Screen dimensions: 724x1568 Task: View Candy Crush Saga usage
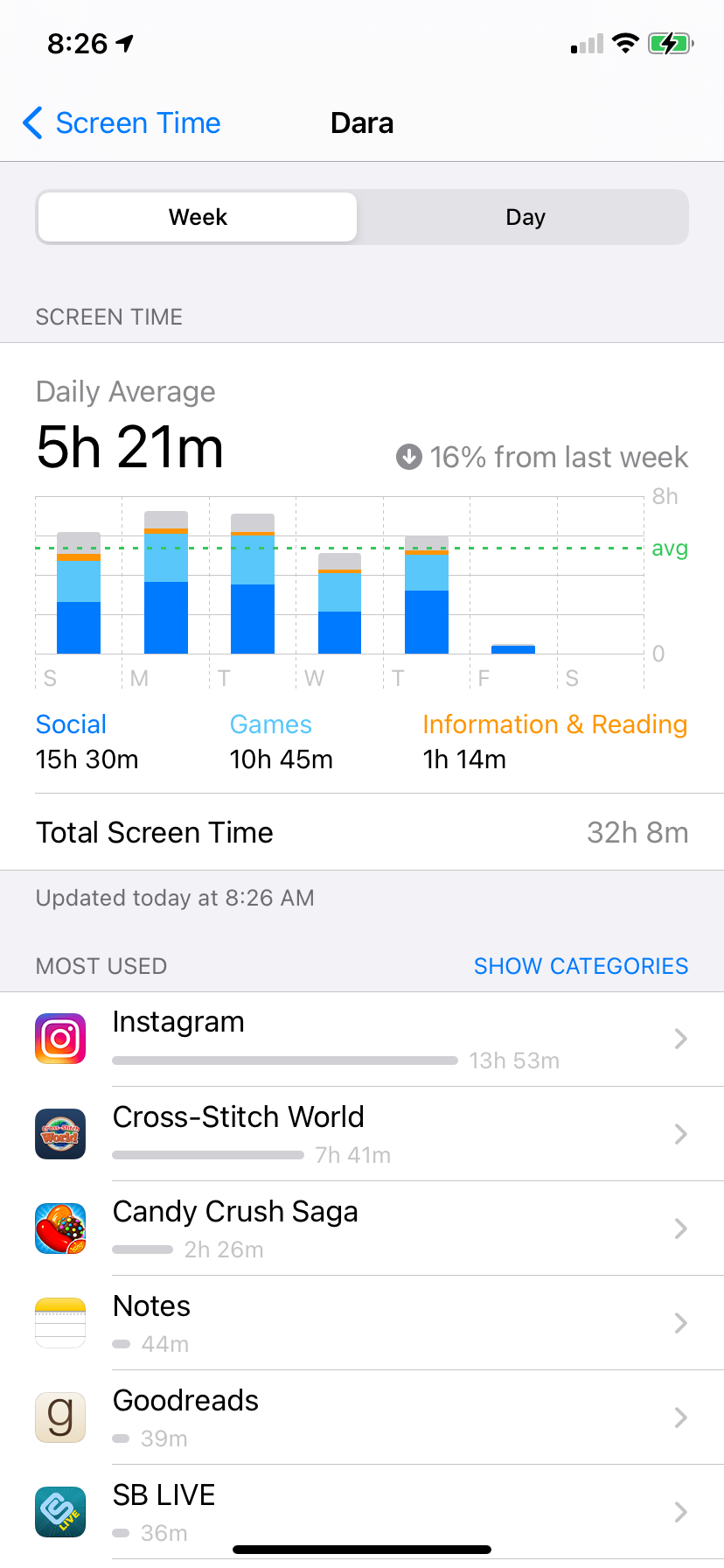(x=362, y=1228)
